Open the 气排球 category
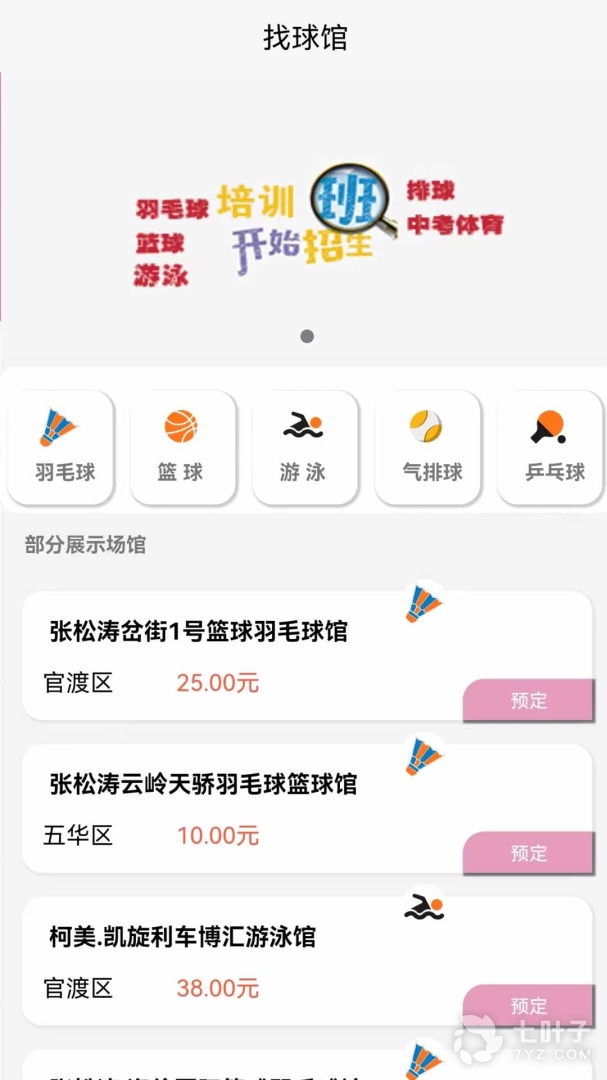607x1080 pixels. point(427,447)
